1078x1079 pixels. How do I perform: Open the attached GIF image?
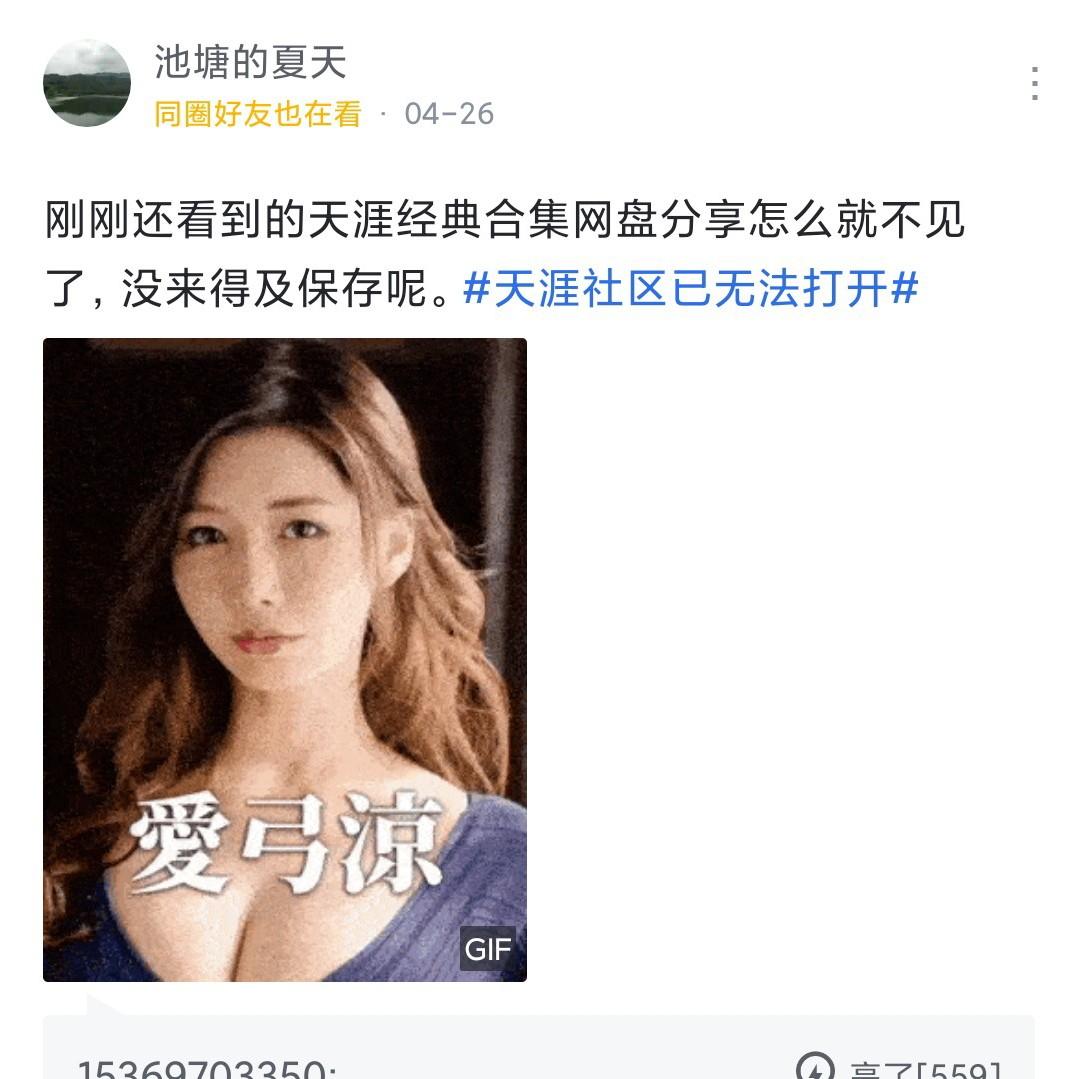point(285,659)
